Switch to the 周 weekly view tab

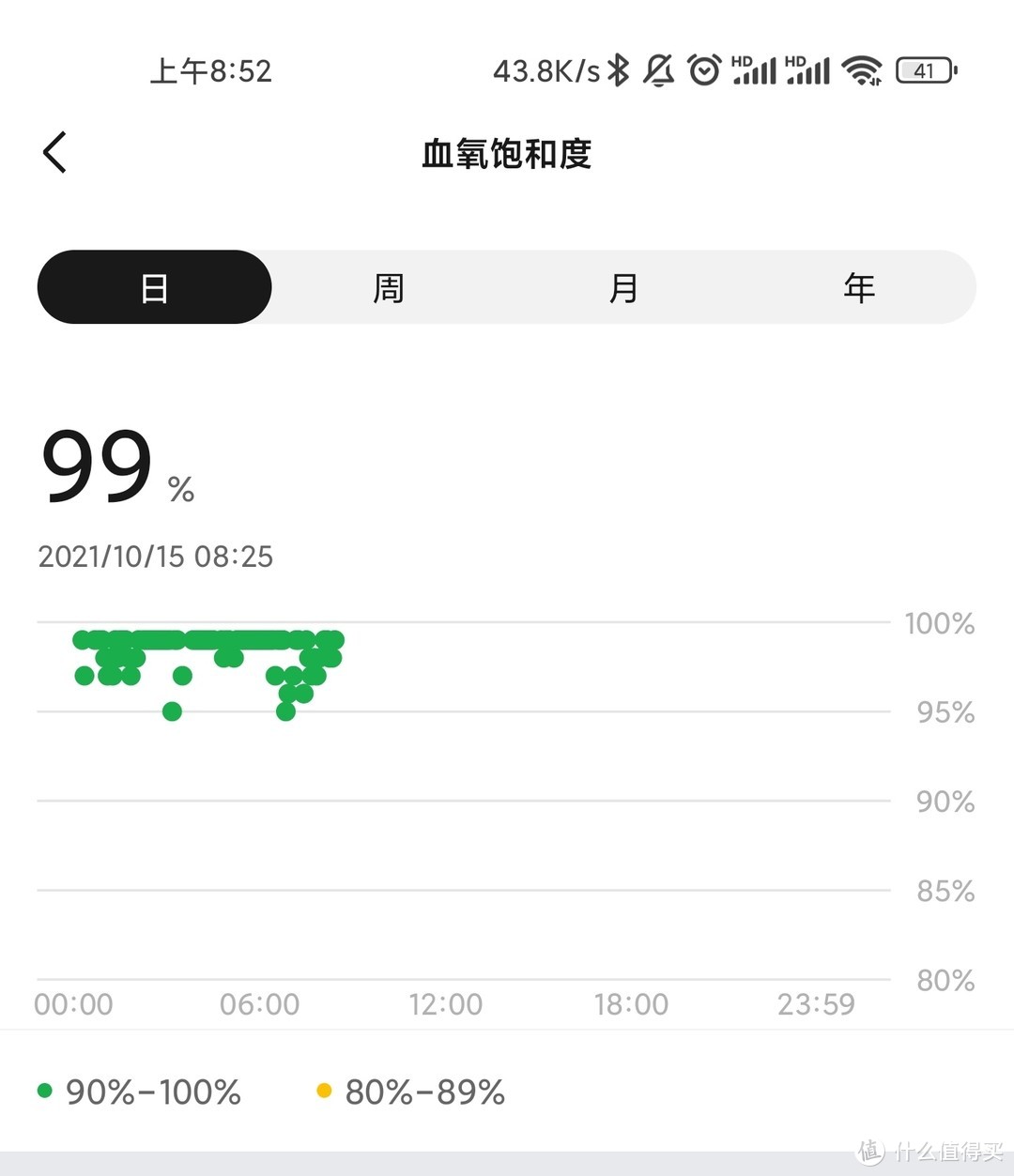(x=387, y=287)
